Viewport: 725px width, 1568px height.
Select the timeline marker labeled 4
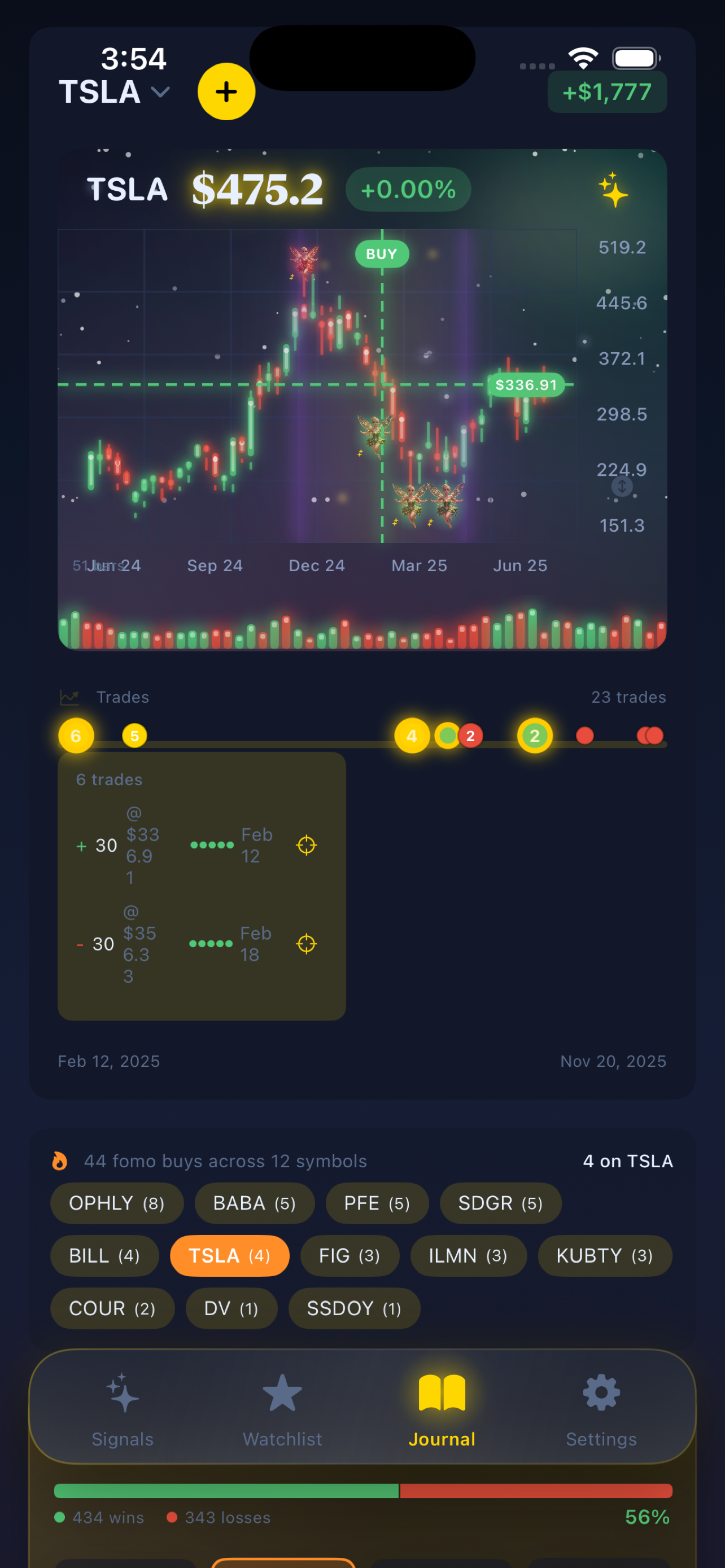click(412, 736)
